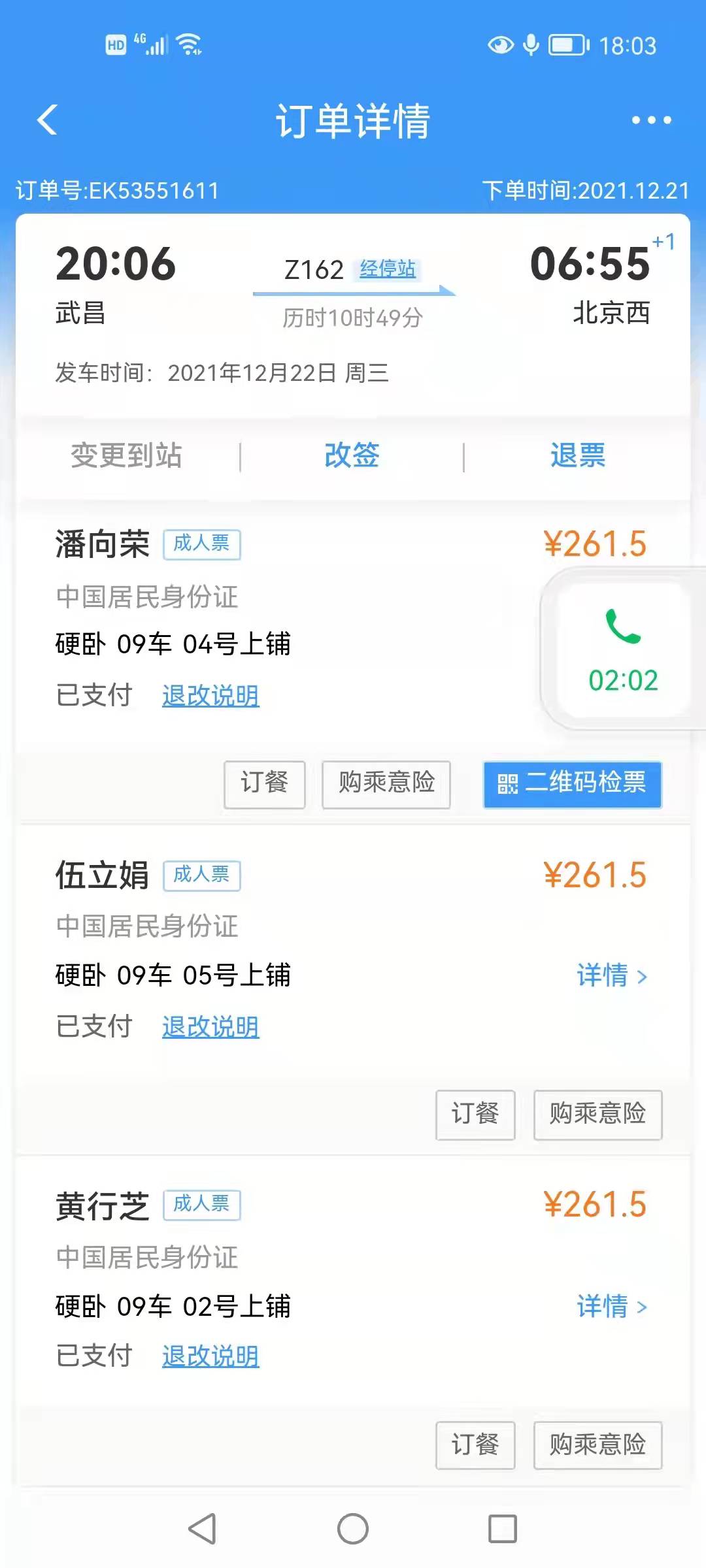Tap 订餐 under 潘向荣's ticket

[x=265, y=784]
